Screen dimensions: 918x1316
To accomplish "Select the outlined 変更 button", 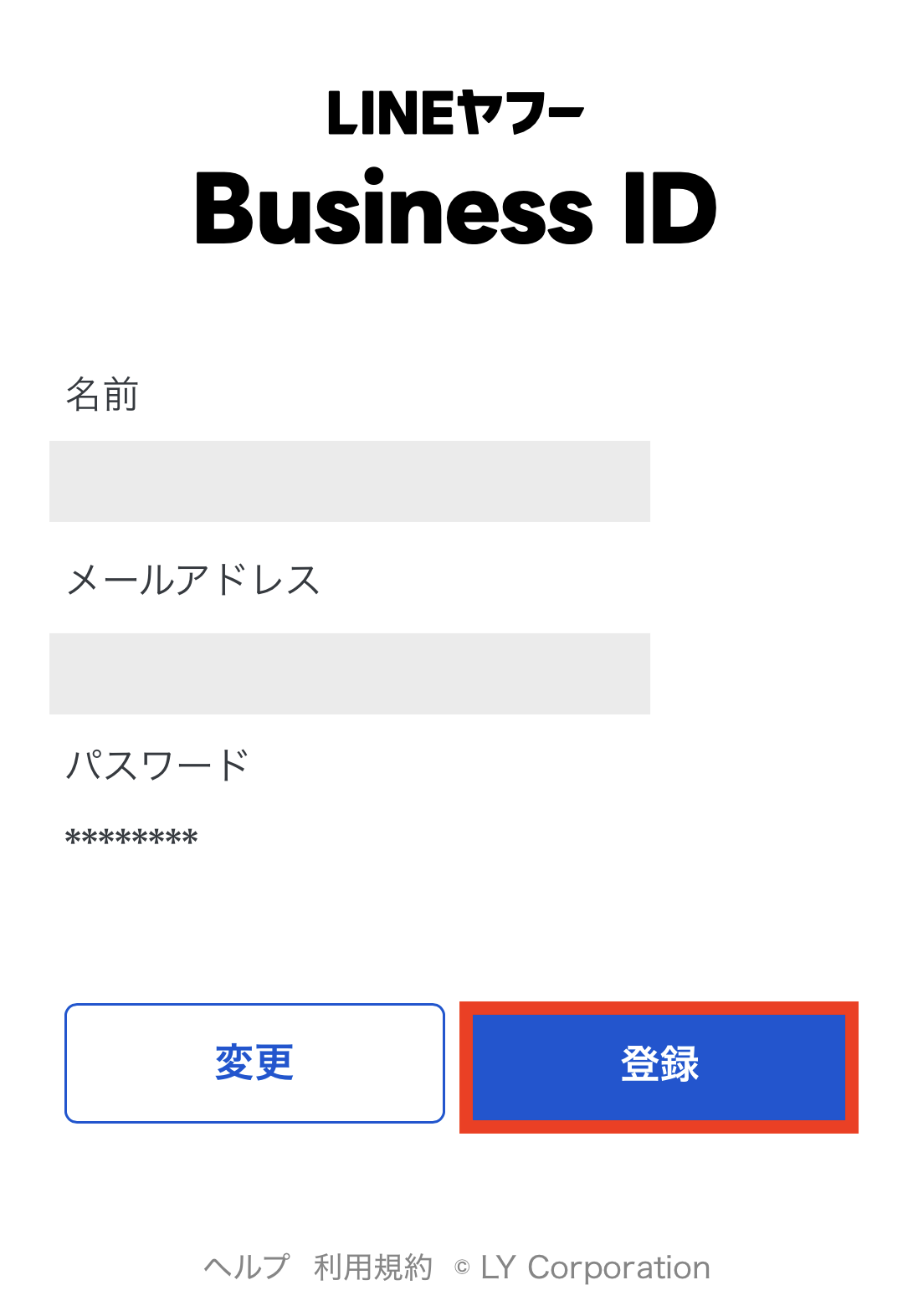I will [x=254, y=1063].
